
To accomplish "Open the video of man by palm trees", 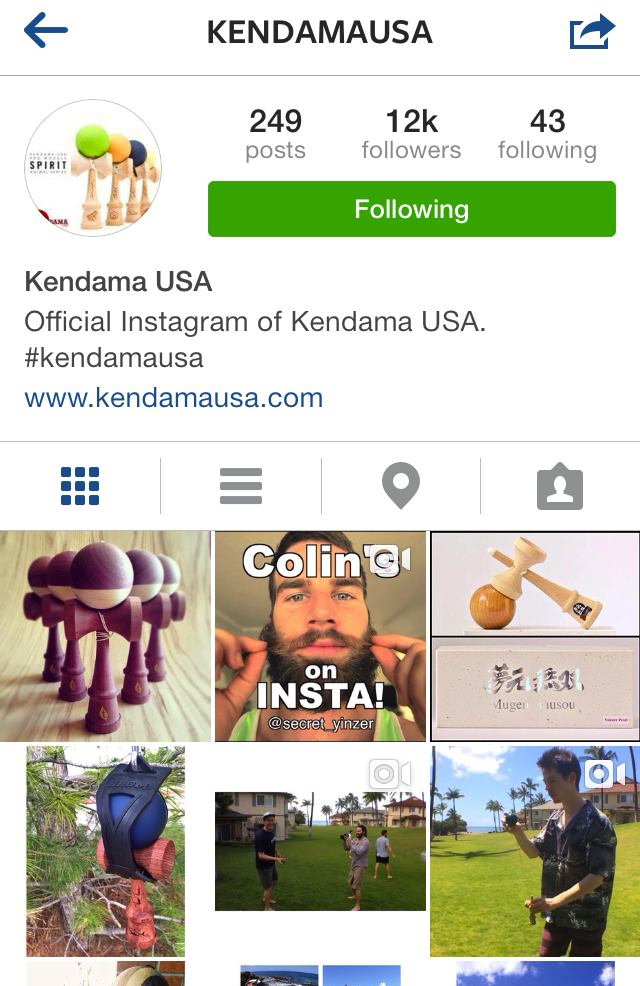I will [x=535, y=850].
